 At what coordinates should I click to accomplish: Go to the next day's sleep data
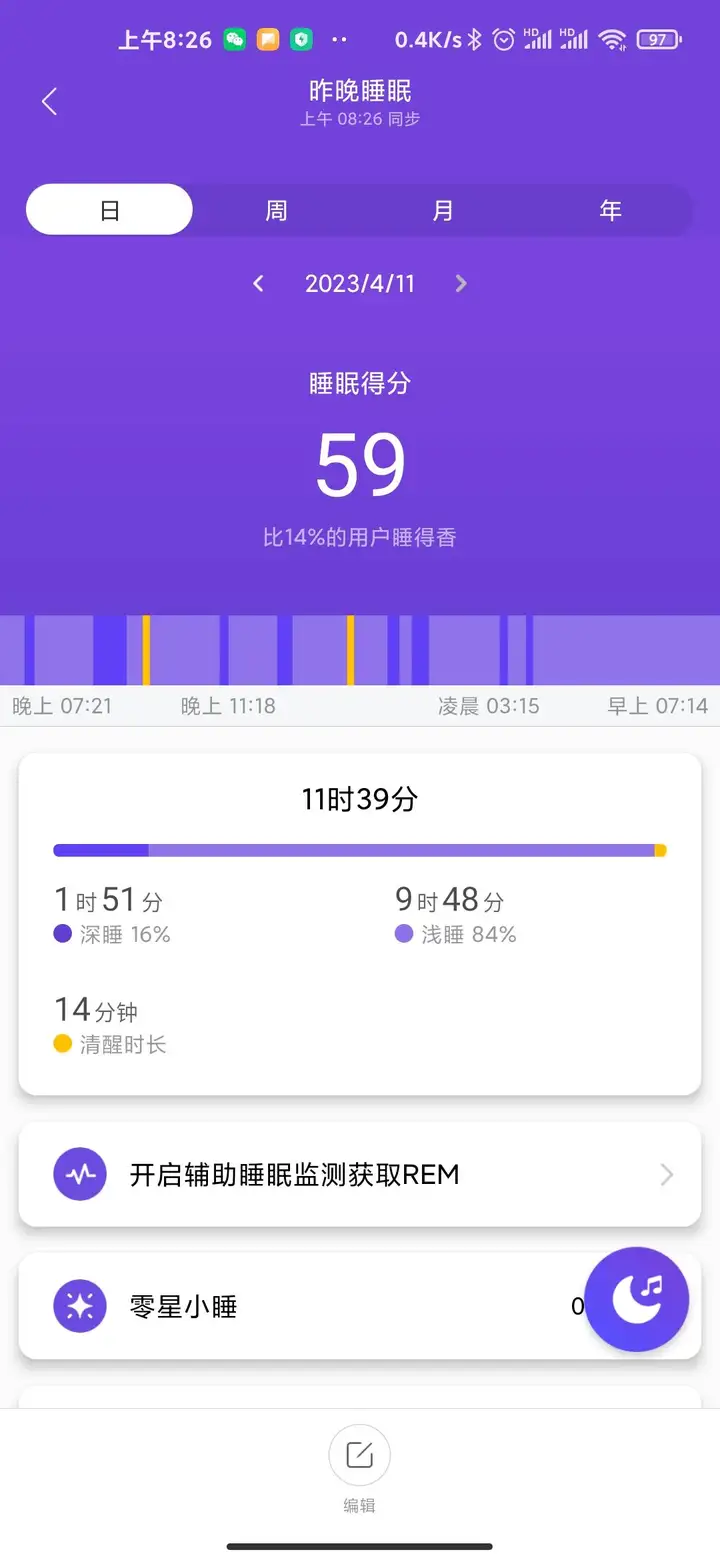461,284
